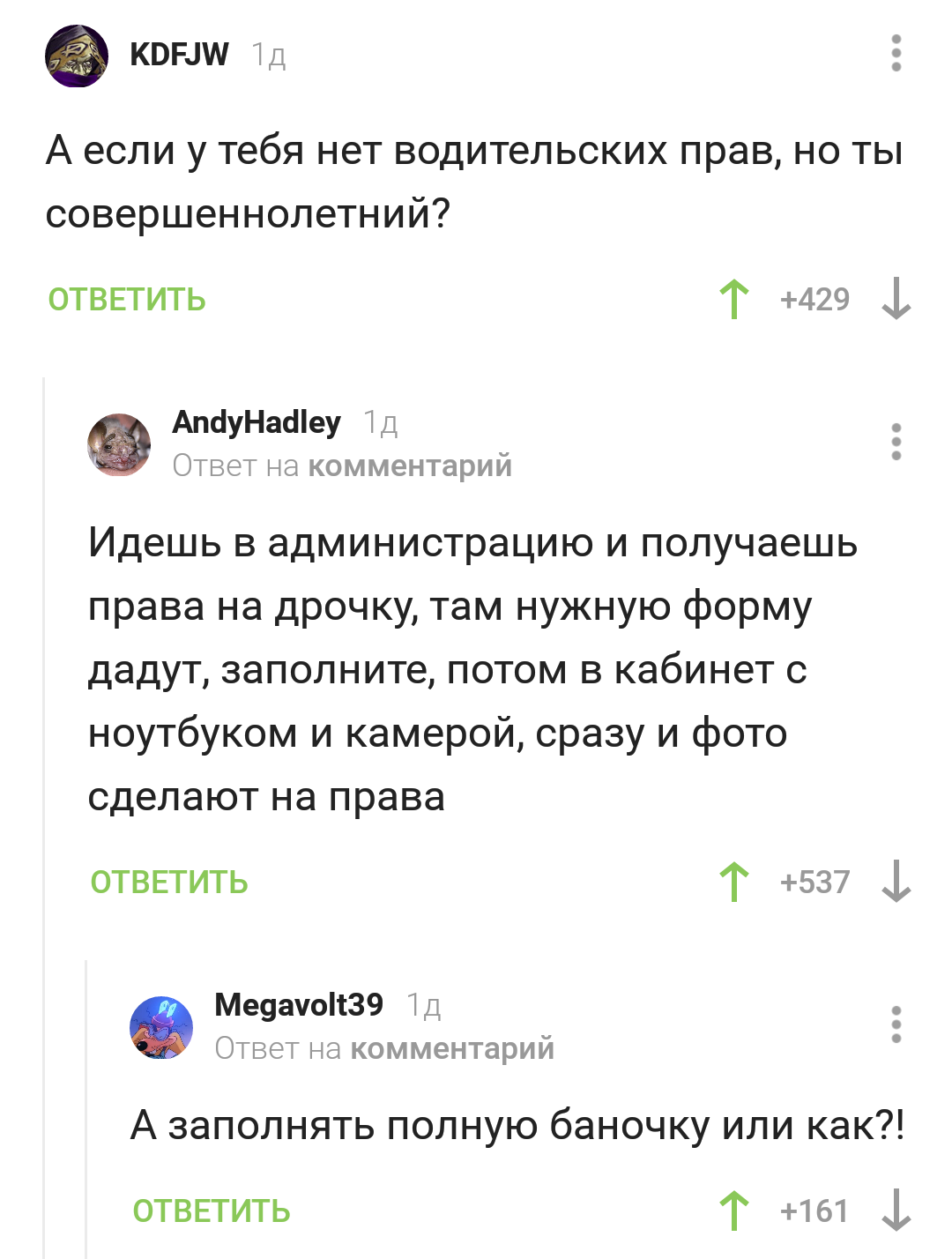Open AndyHadley's profile name
952x1259 pixels.
coord(257,422)
